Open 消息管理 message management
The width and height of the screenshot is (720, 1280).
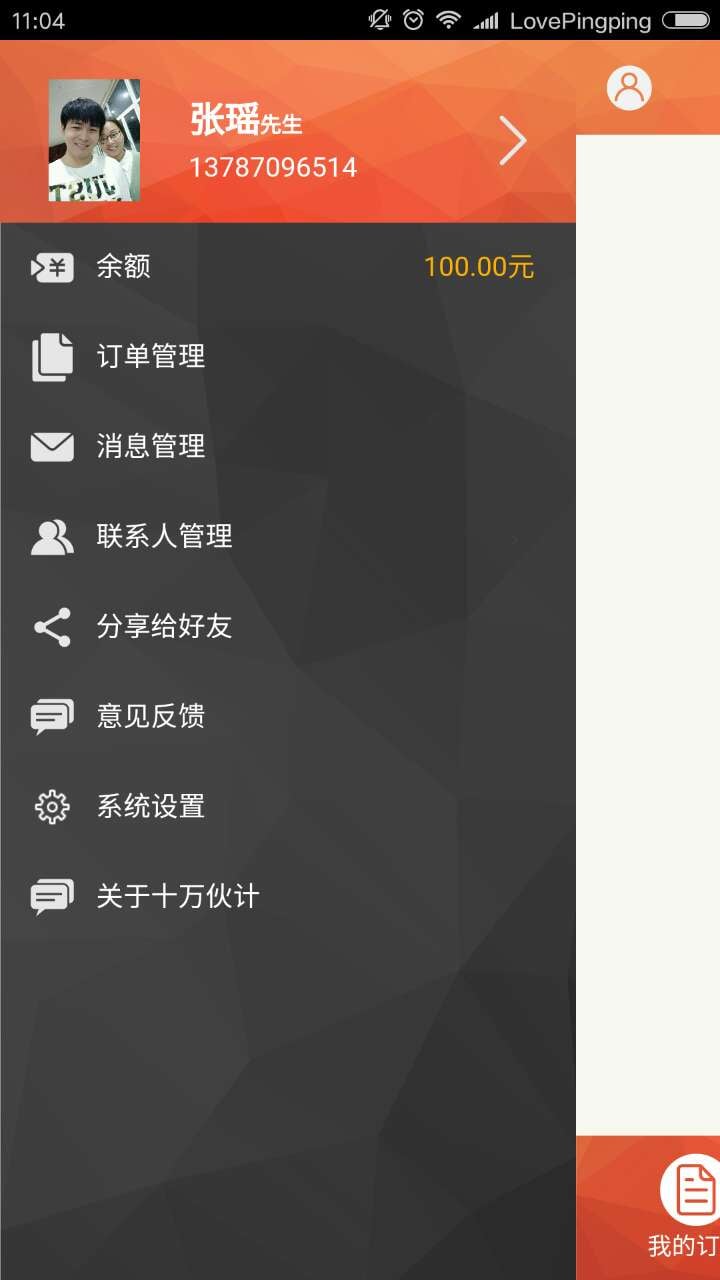288,447
